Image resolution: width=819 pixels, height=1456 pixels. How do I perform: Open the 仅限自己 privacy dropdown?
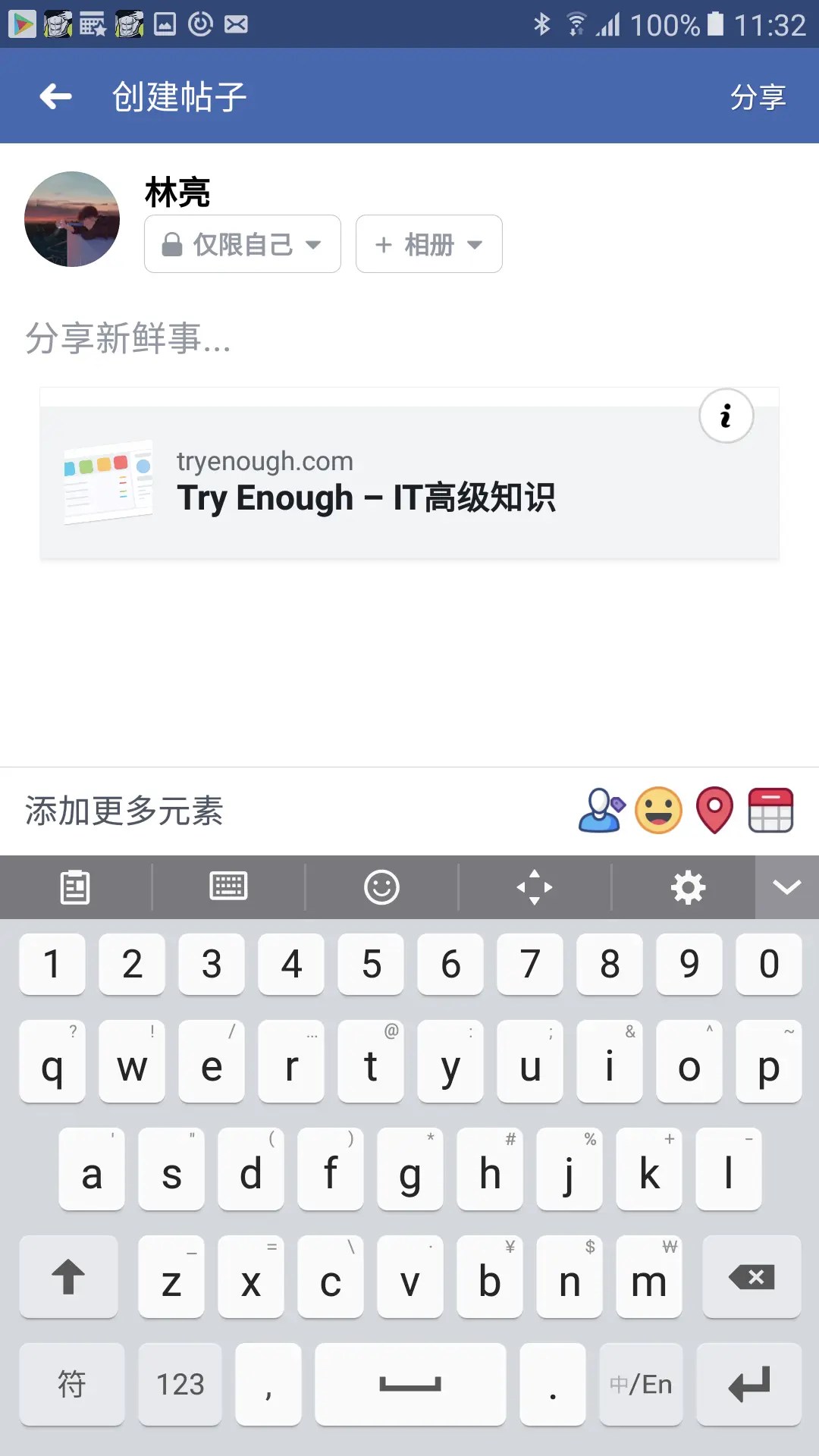click(x=242, y=244)
